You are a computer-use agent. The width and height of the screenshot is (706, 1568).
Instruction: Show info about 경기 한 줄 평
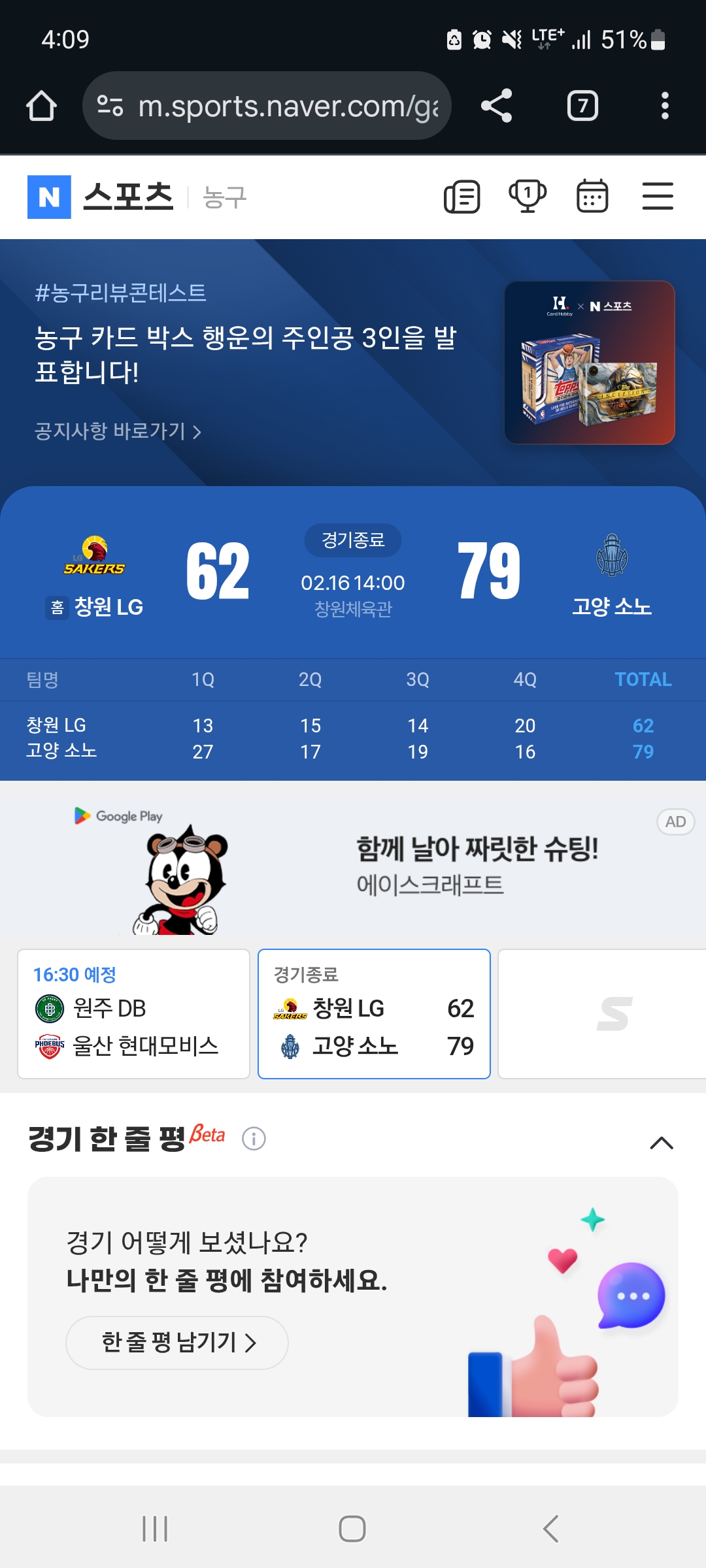254,1139
